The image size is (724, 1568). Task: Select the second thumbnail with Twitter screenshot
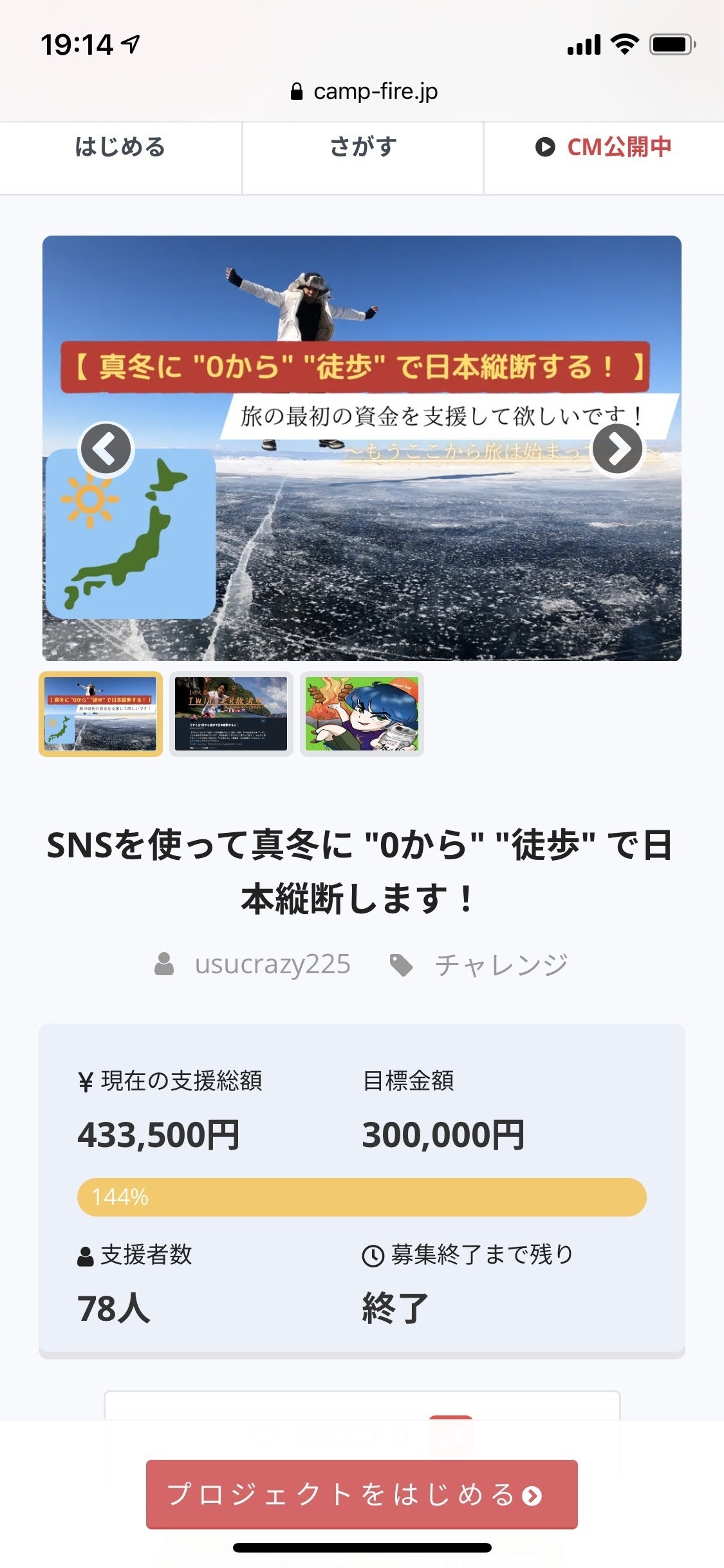[231, 714]
